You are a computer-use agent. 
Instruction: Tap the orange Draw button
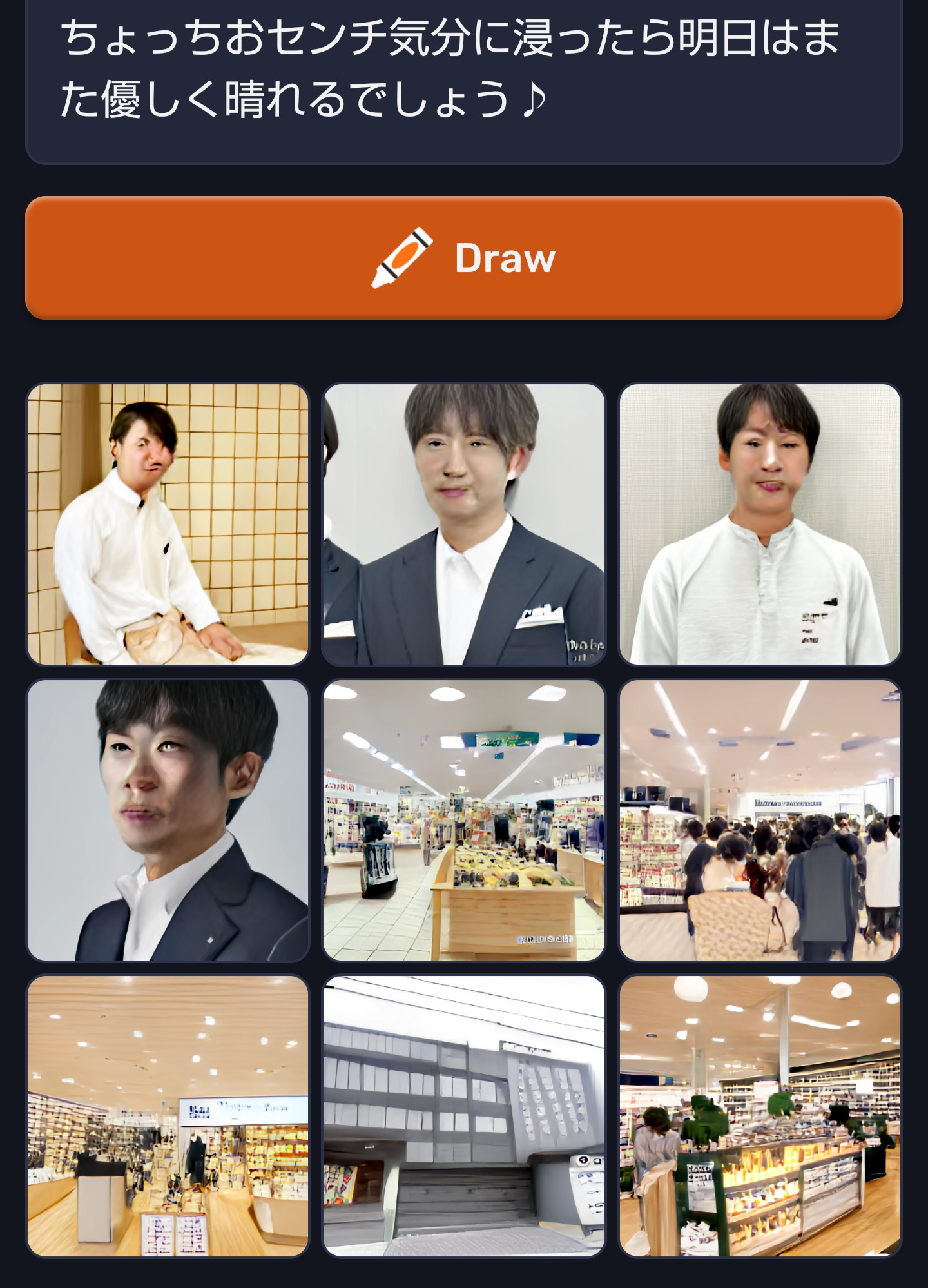pos(463,258)
